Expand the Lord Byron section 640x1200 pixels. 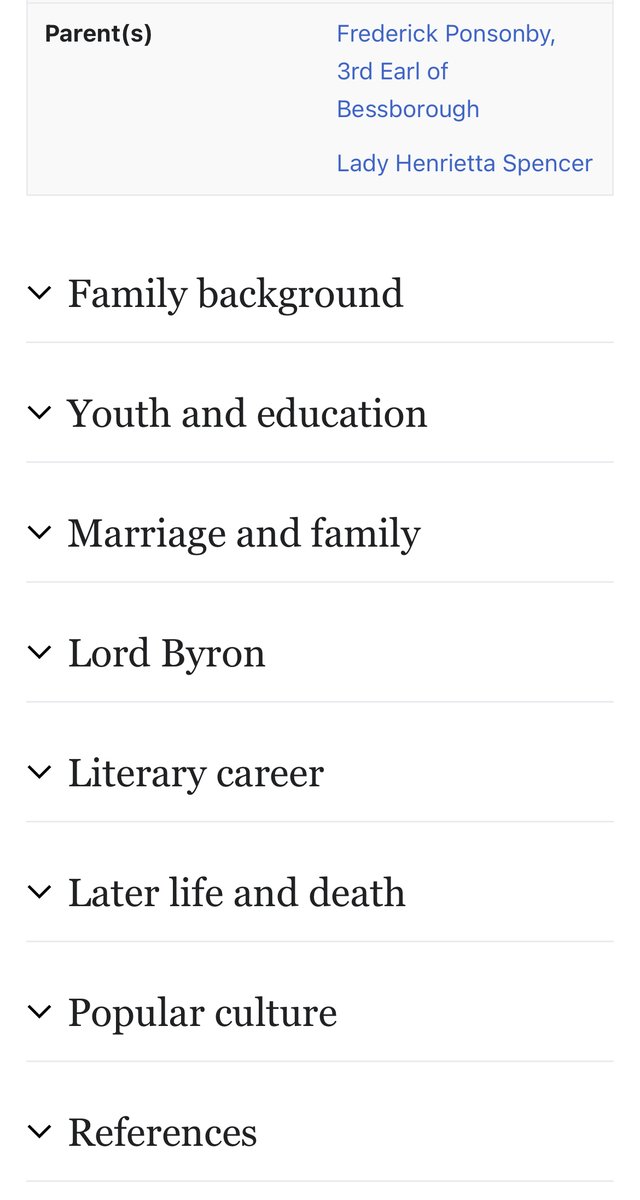[x=166, y=654]
